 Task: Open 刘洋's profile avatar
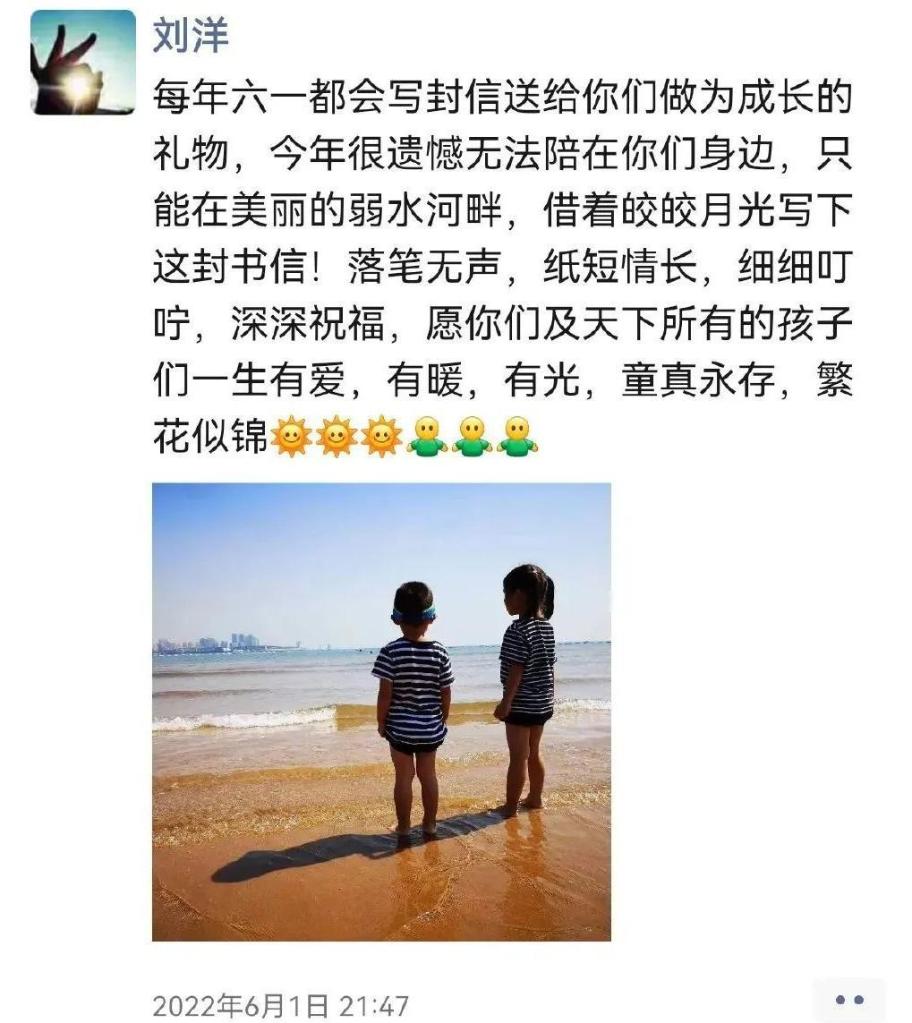(82, 62)
